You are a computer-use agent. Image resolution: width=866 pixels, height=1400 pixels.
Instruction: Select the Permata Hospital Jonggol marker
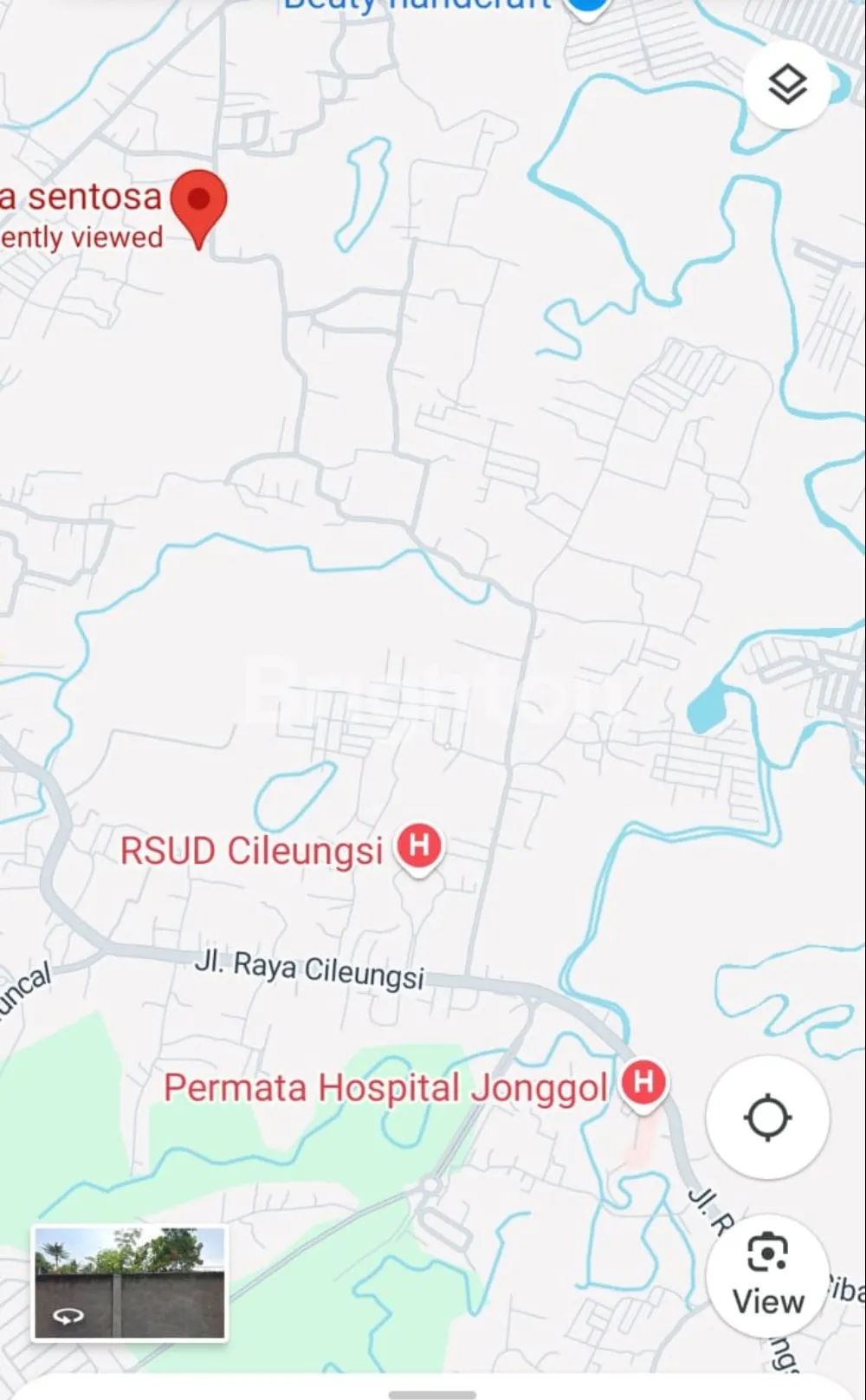(x=643, y=1084)
